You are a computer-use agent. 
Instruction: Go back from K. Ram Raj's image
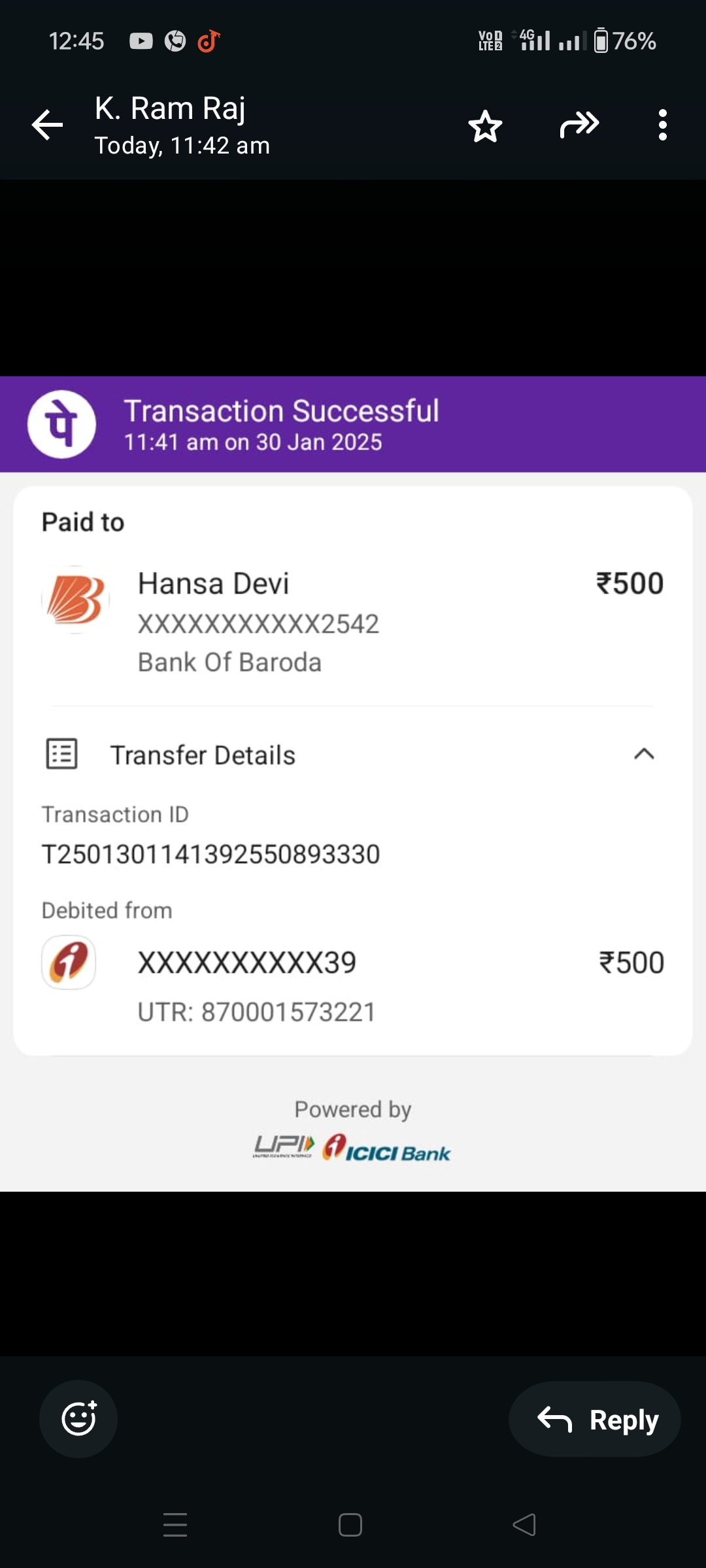point(48,125)
